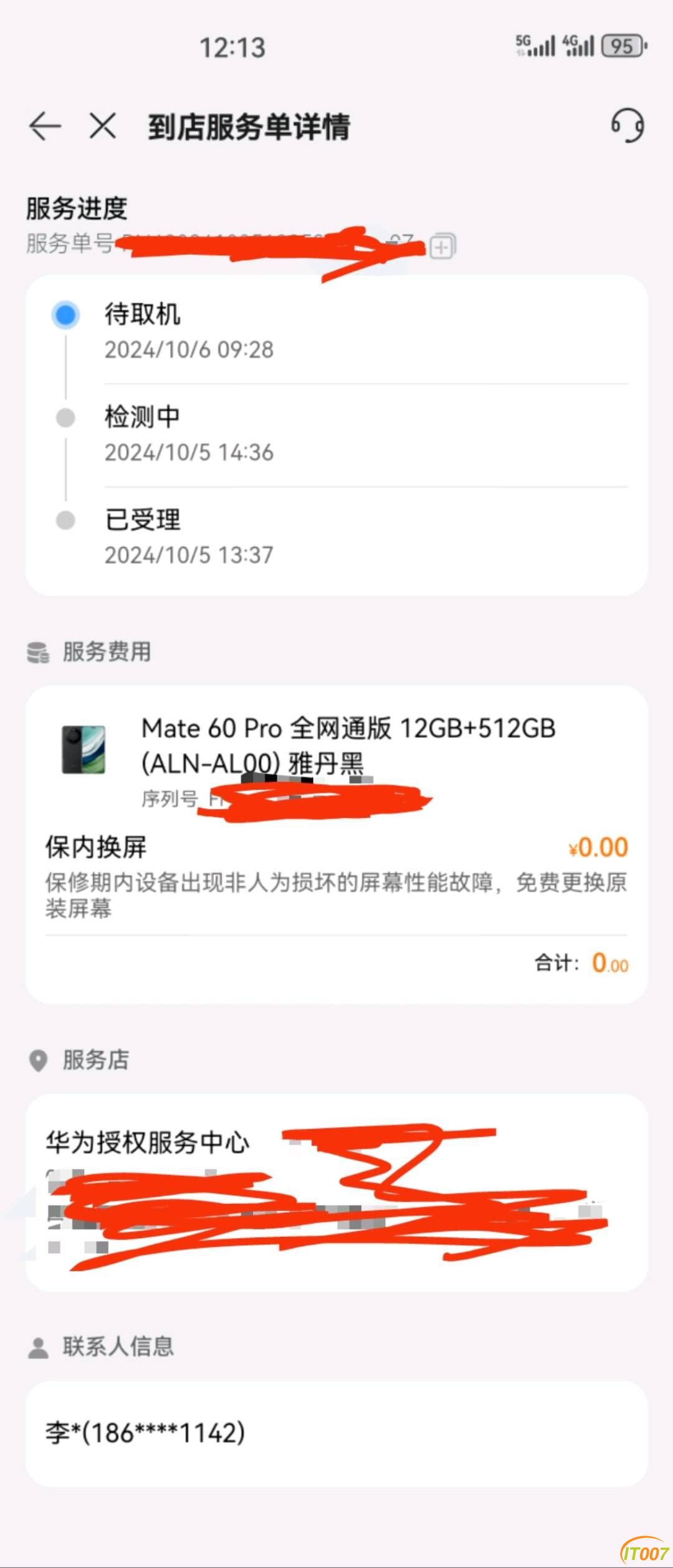The width and height of the screenshot is (673, 1568).
Task: Close the service order details page
Action: 103,126
